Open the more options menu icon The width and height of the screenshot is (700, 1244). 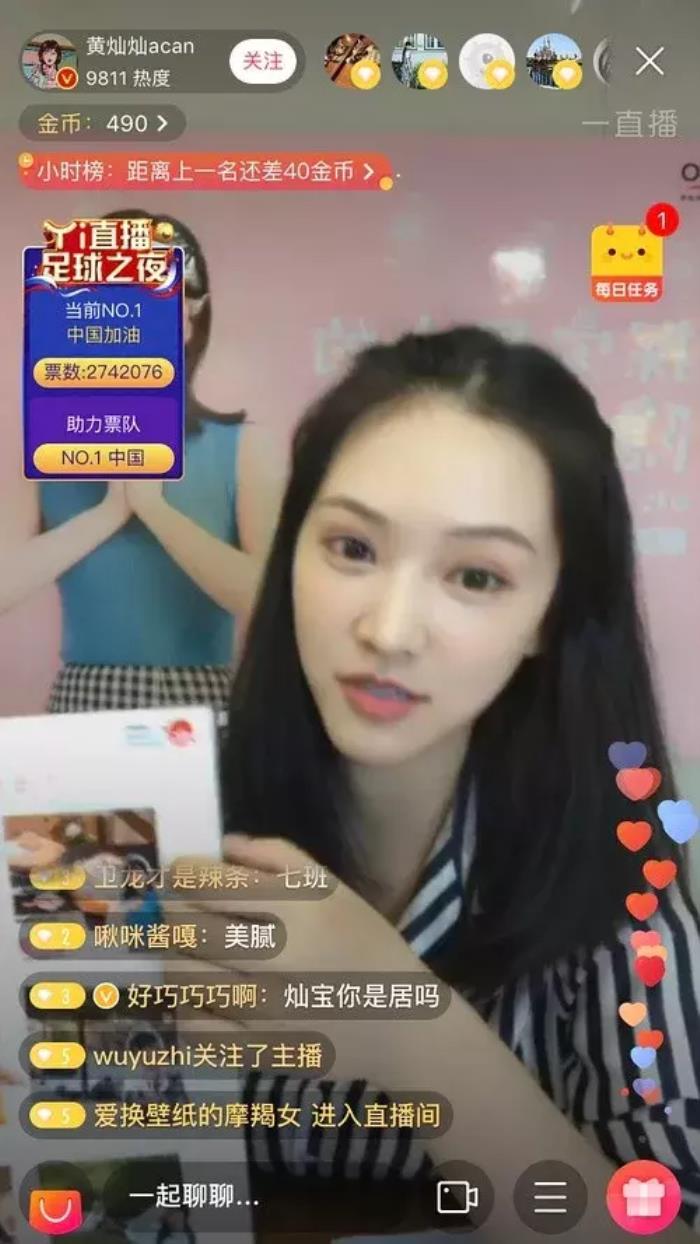tap(550, 1197)
